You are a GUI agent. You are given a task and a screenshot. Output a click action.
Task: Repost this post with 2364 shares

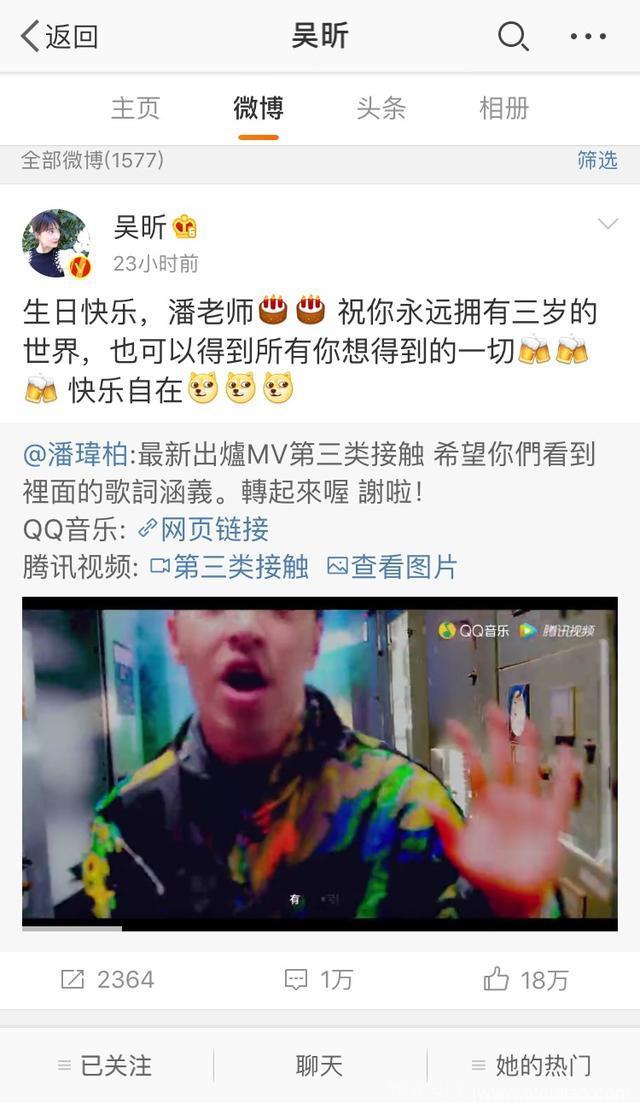tap(107, 979)
